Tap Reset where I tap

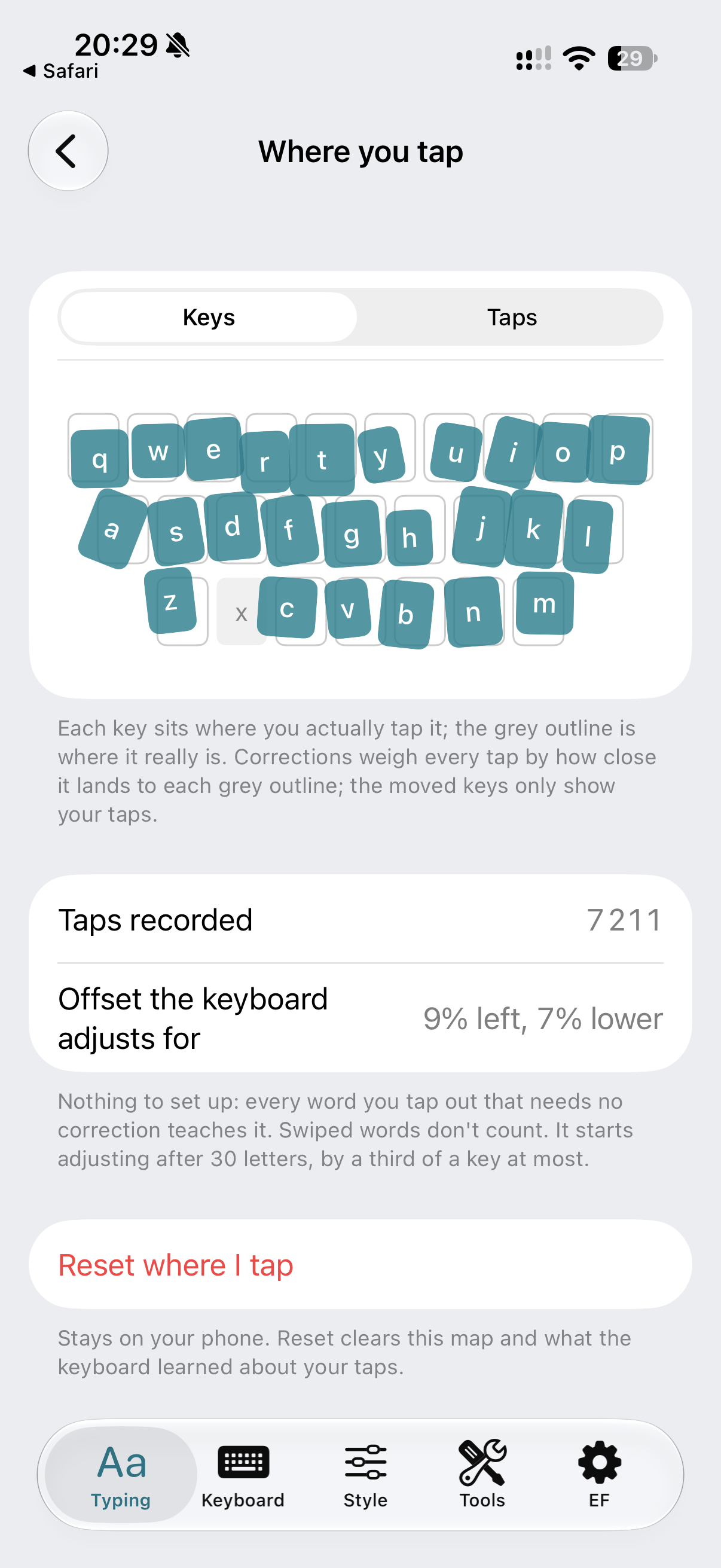coord(360,1265)
